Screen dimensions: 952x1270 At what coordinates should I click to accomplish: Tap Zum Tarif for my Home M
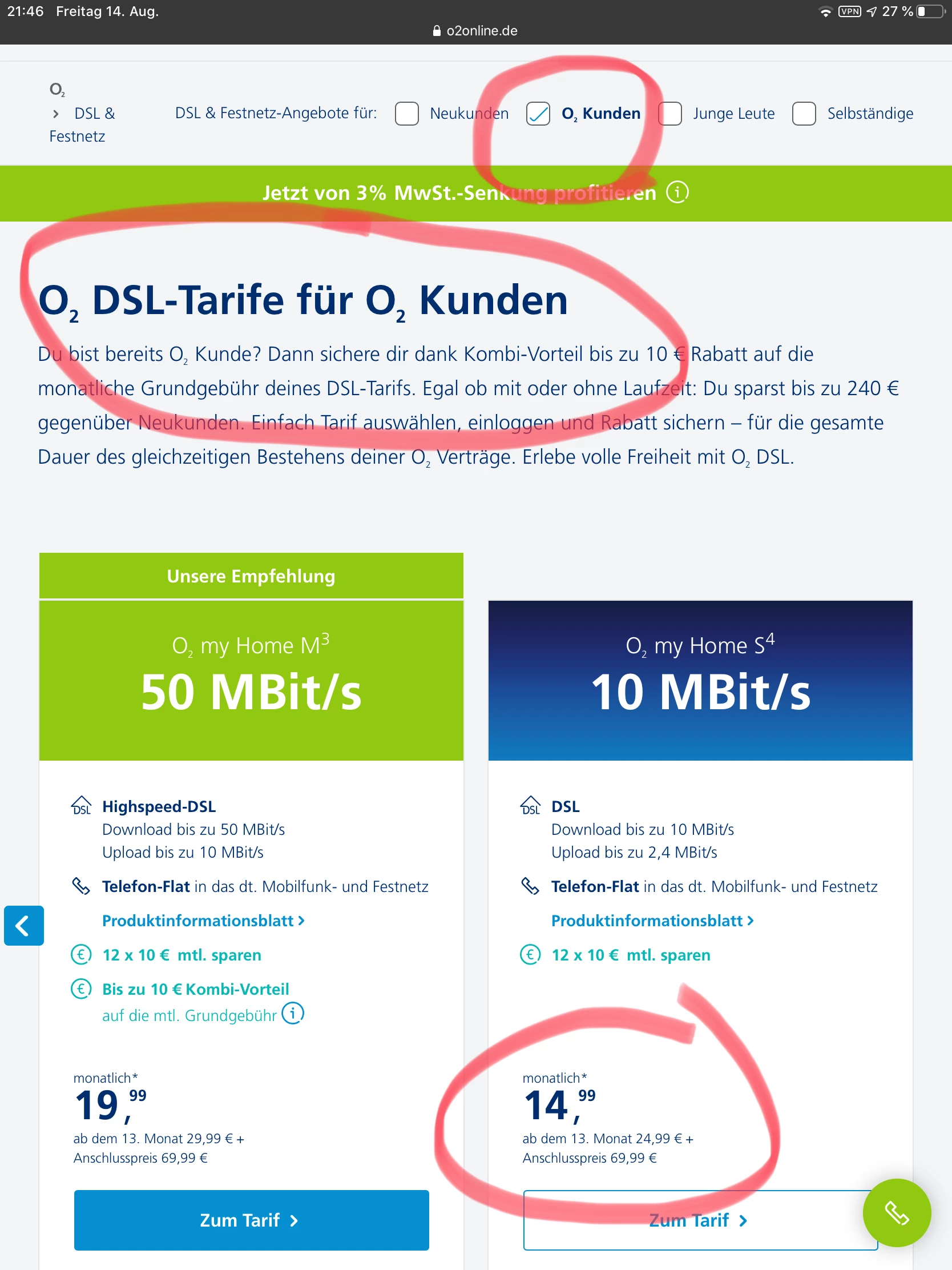click(x=251, y=1220)
